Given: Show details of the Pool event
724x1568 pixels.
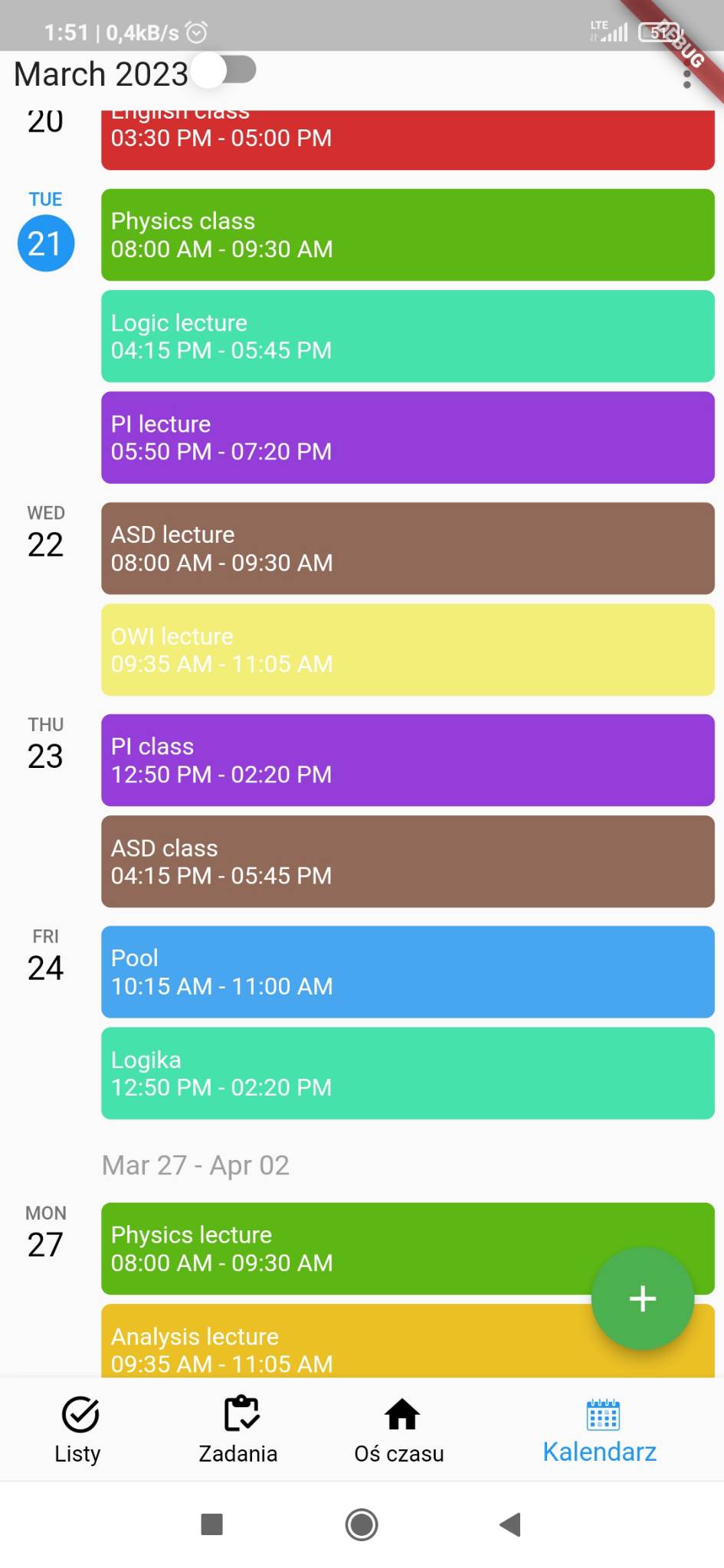Looking at the screenshot, I should coord(408,972).
